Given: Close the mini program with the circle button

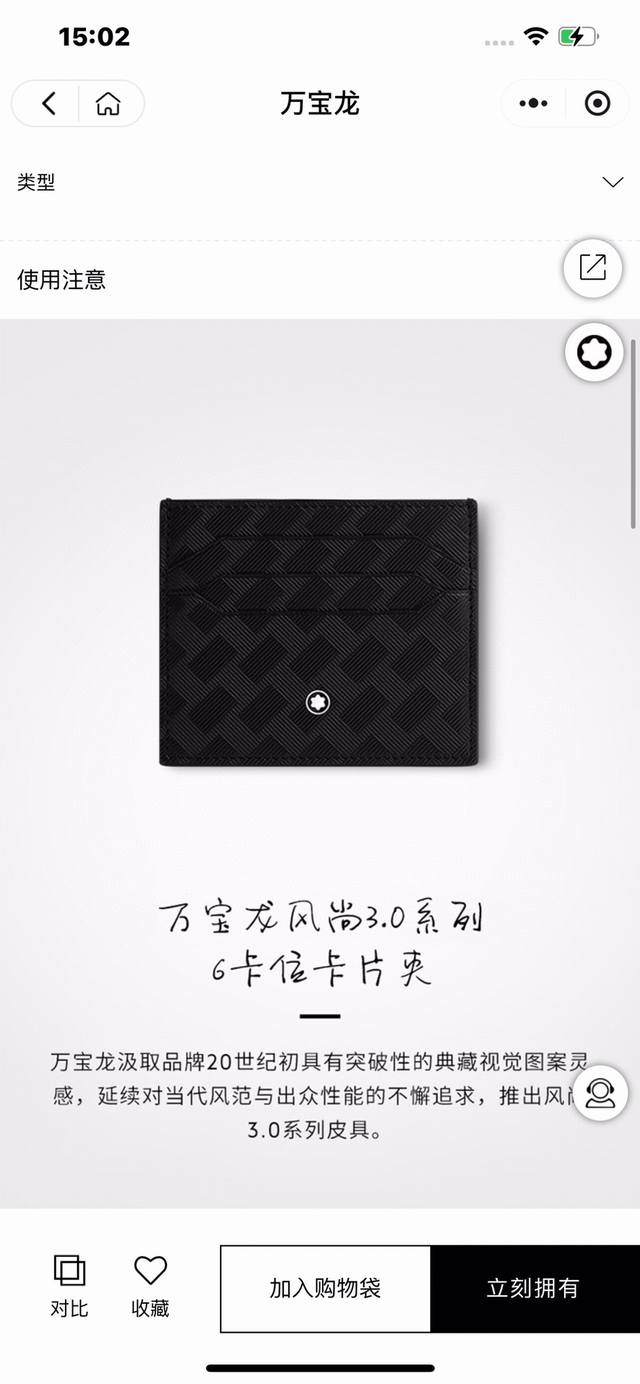Looking at the screenshot, I should (597, 103).
